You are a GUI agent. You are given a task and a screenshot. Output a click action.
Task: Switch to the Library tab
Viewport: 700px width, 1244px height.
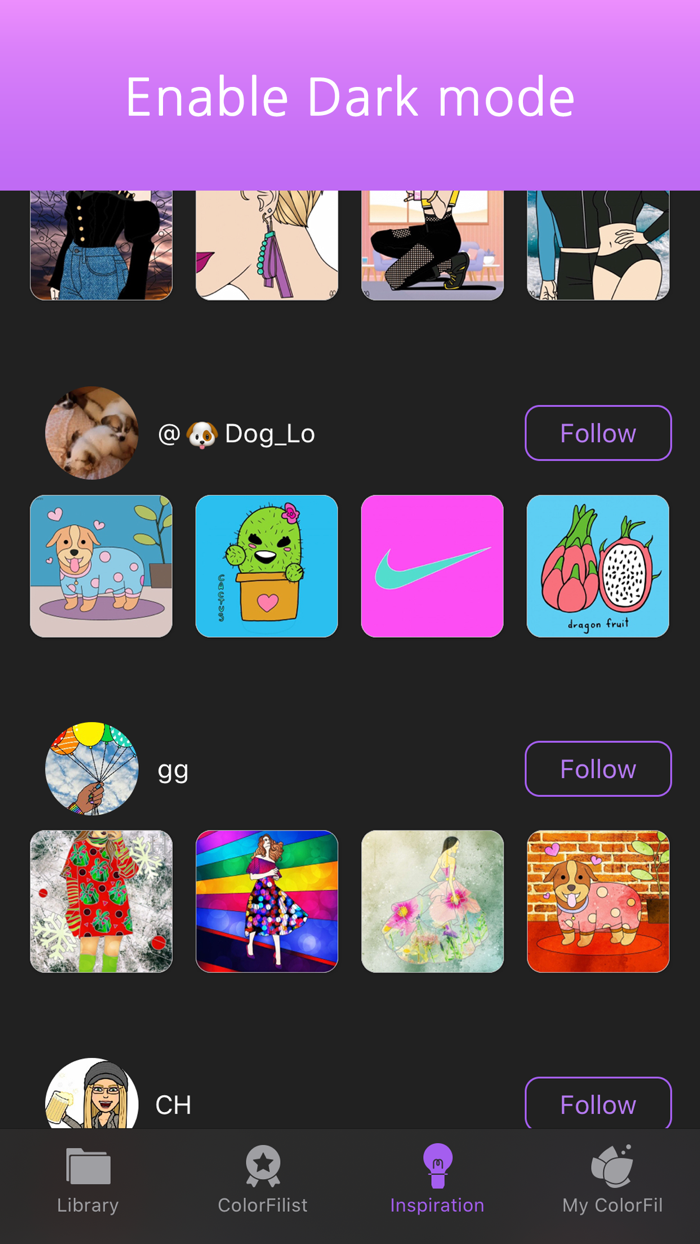point(88,1181)
